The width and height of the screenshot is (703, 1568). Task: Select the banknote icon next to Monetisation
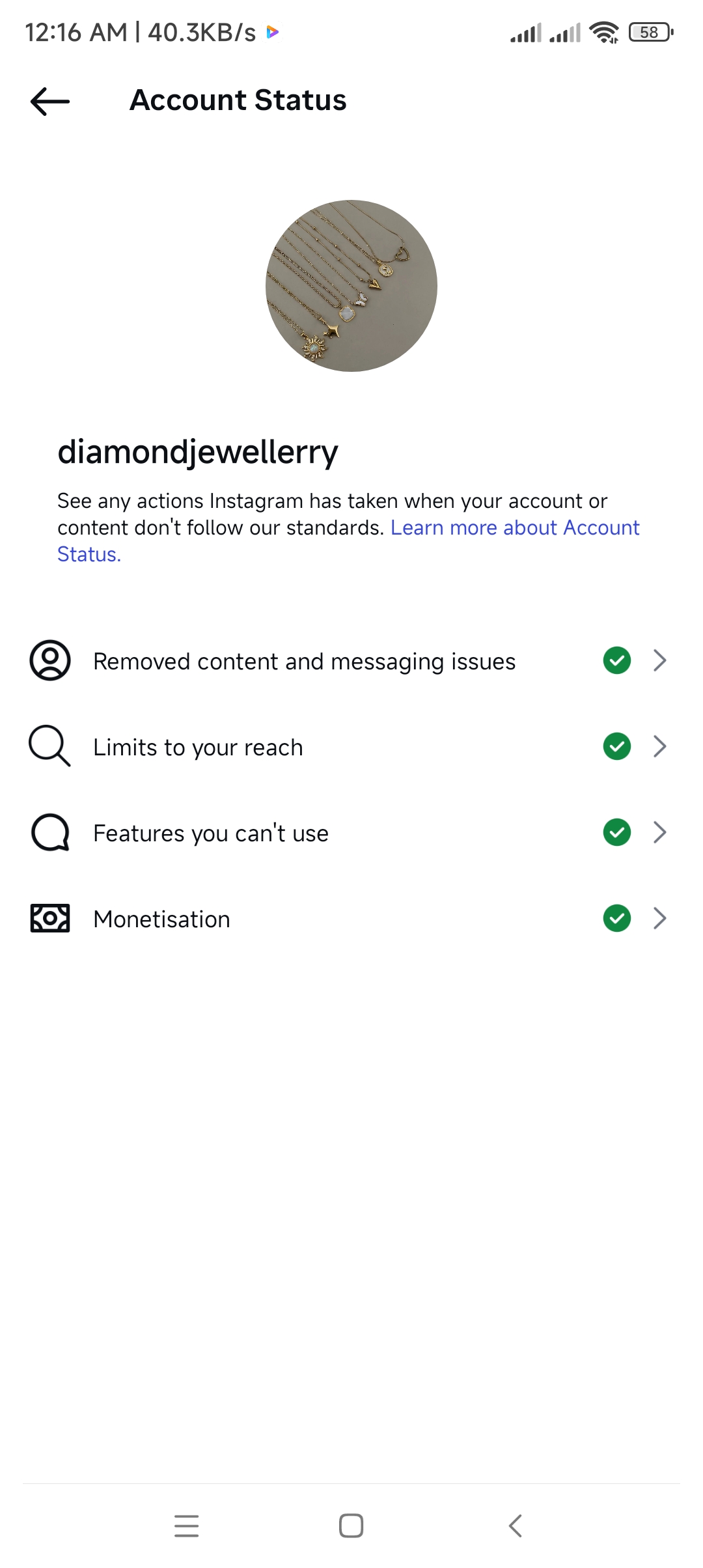49,918
